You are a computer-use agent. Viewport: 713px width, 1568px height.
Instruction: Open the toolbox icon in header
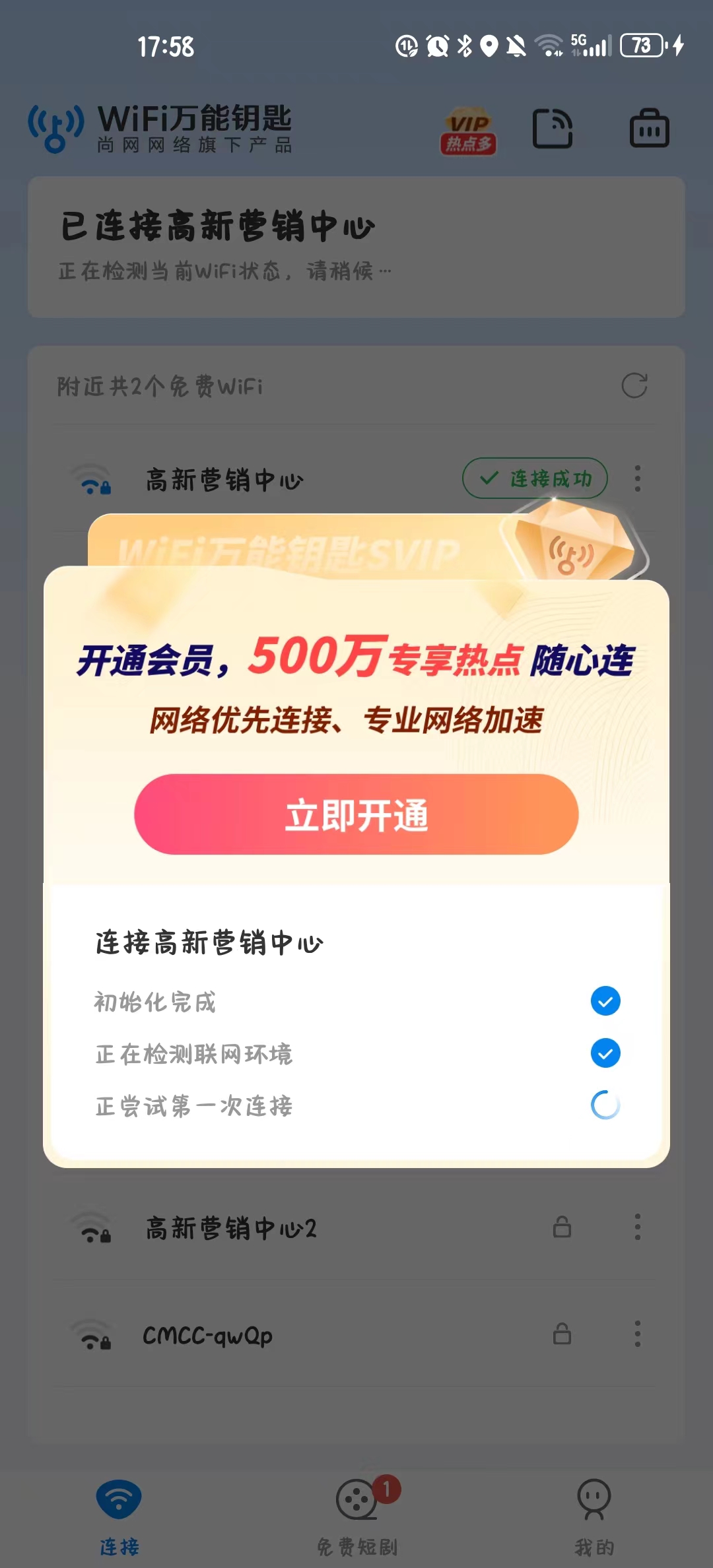[x=649, y=129]
